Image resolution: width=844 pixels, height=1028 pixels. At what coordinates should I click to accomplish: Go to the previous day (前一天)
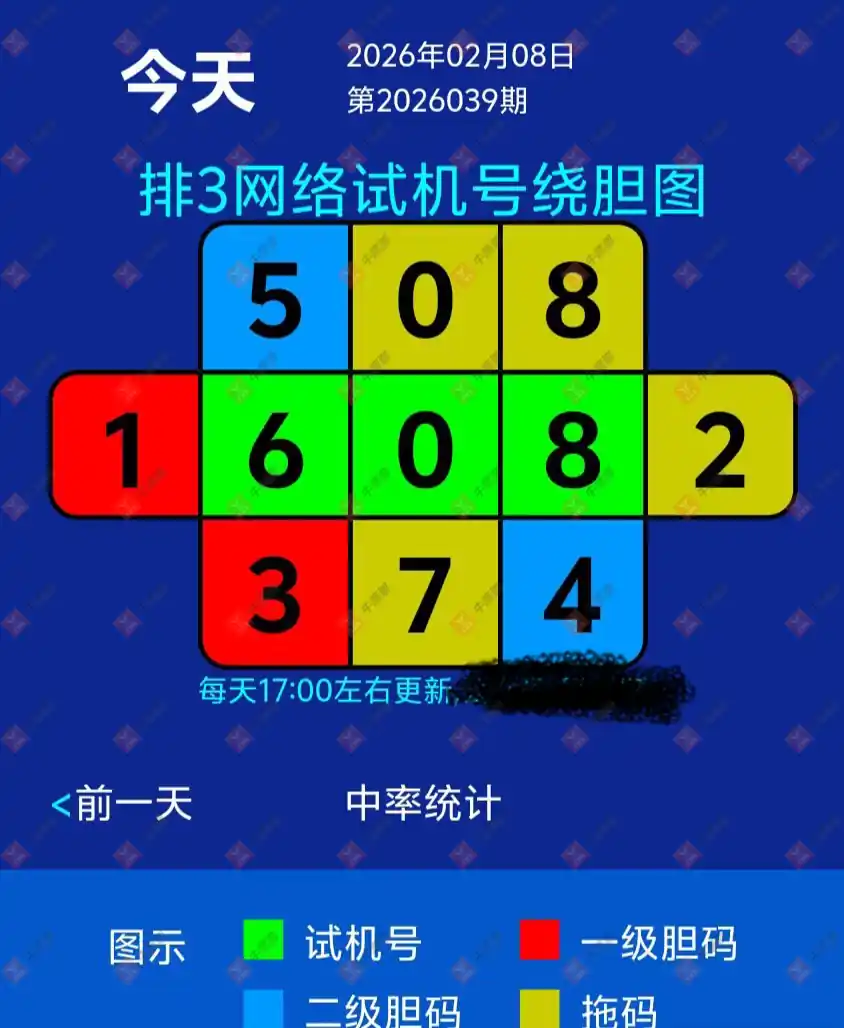(x=122, y=803)
